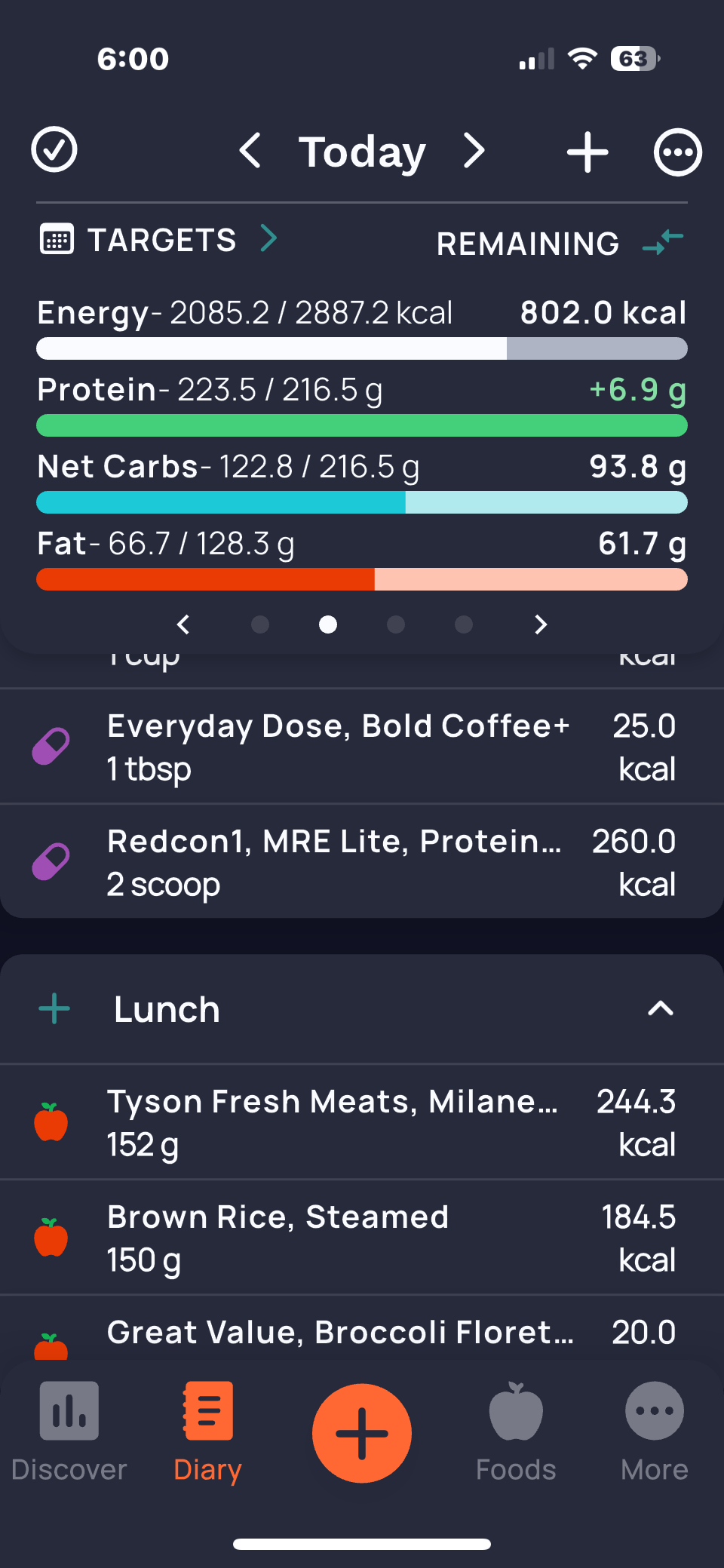Go to the next day
Image resolution: width=724 pixels, height=1568 pixels.
click(474, 151)
